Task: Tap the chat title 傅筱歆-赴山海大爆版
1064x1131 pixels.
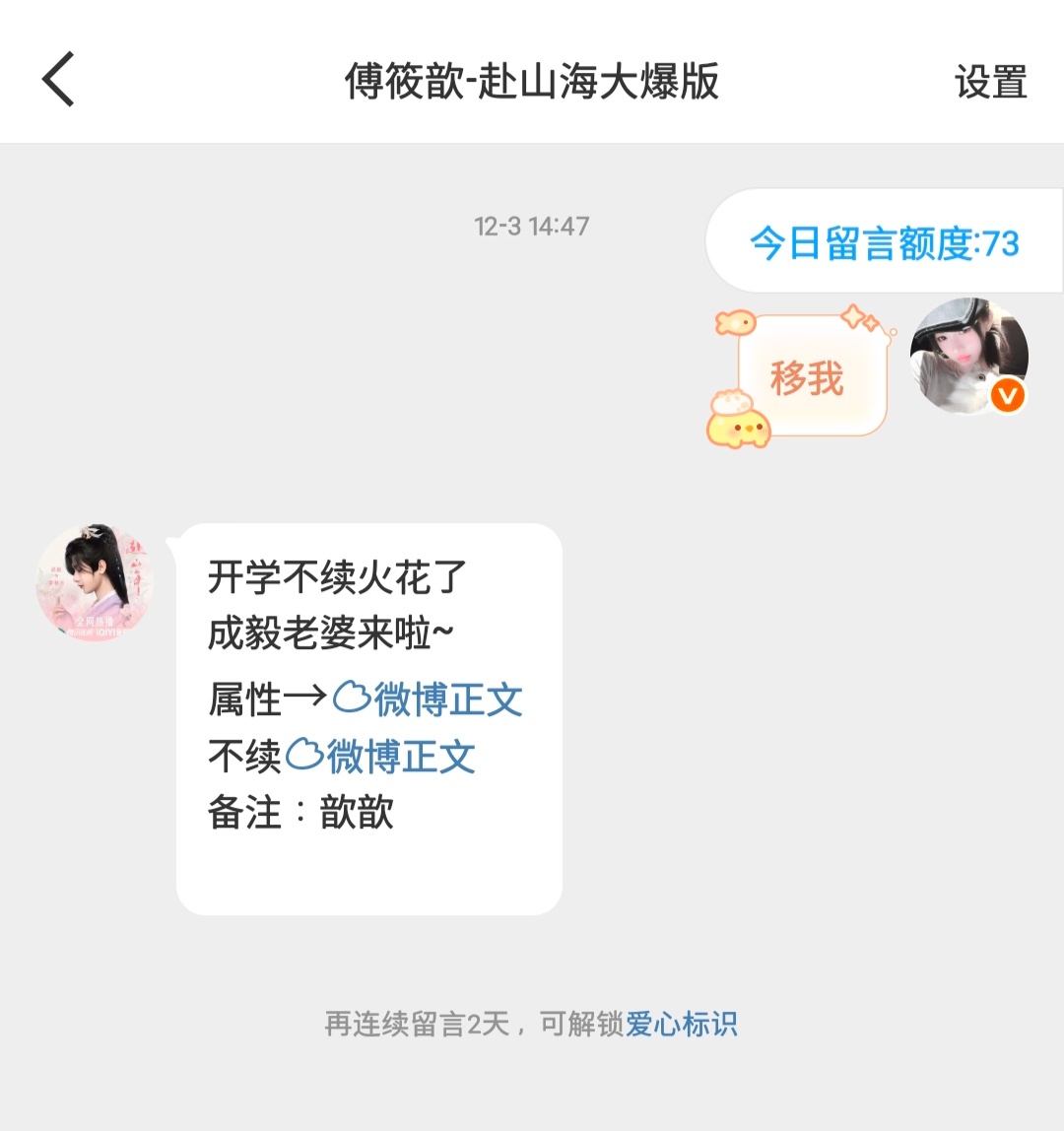Action: click(x=532, y=84)
